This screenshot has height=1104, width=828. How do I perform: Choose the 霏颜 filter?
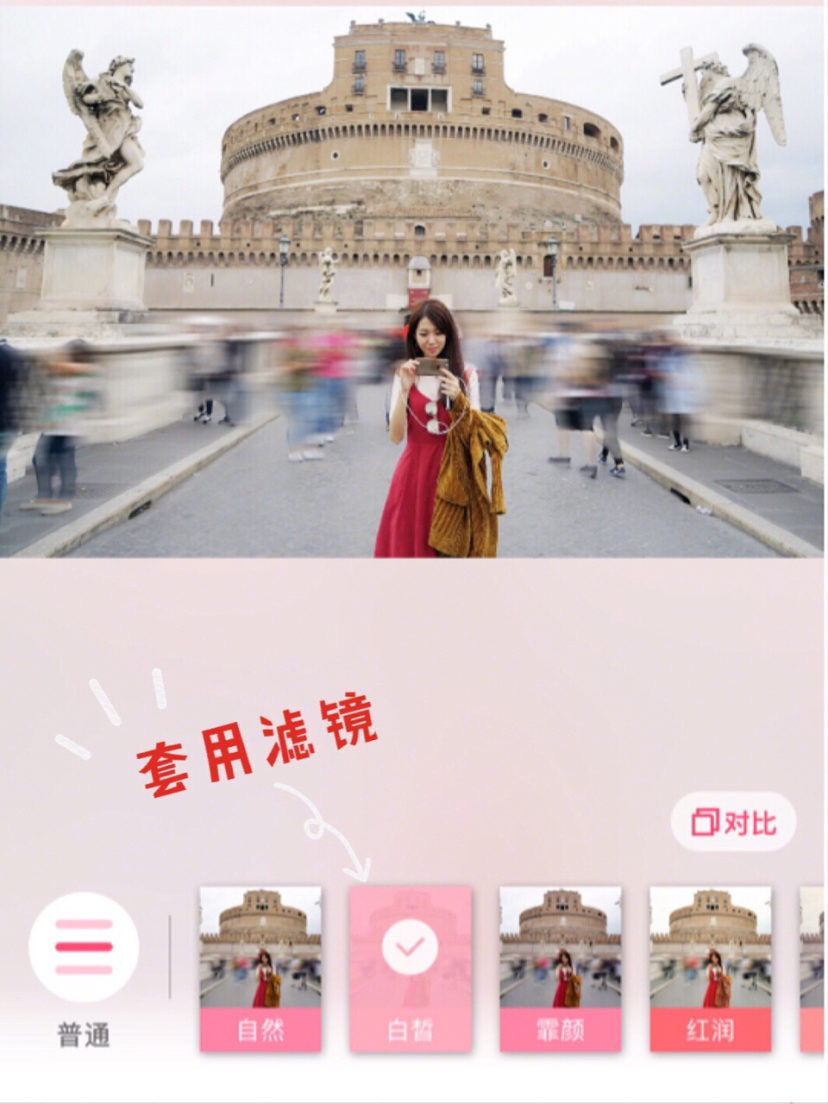point(560,968)
